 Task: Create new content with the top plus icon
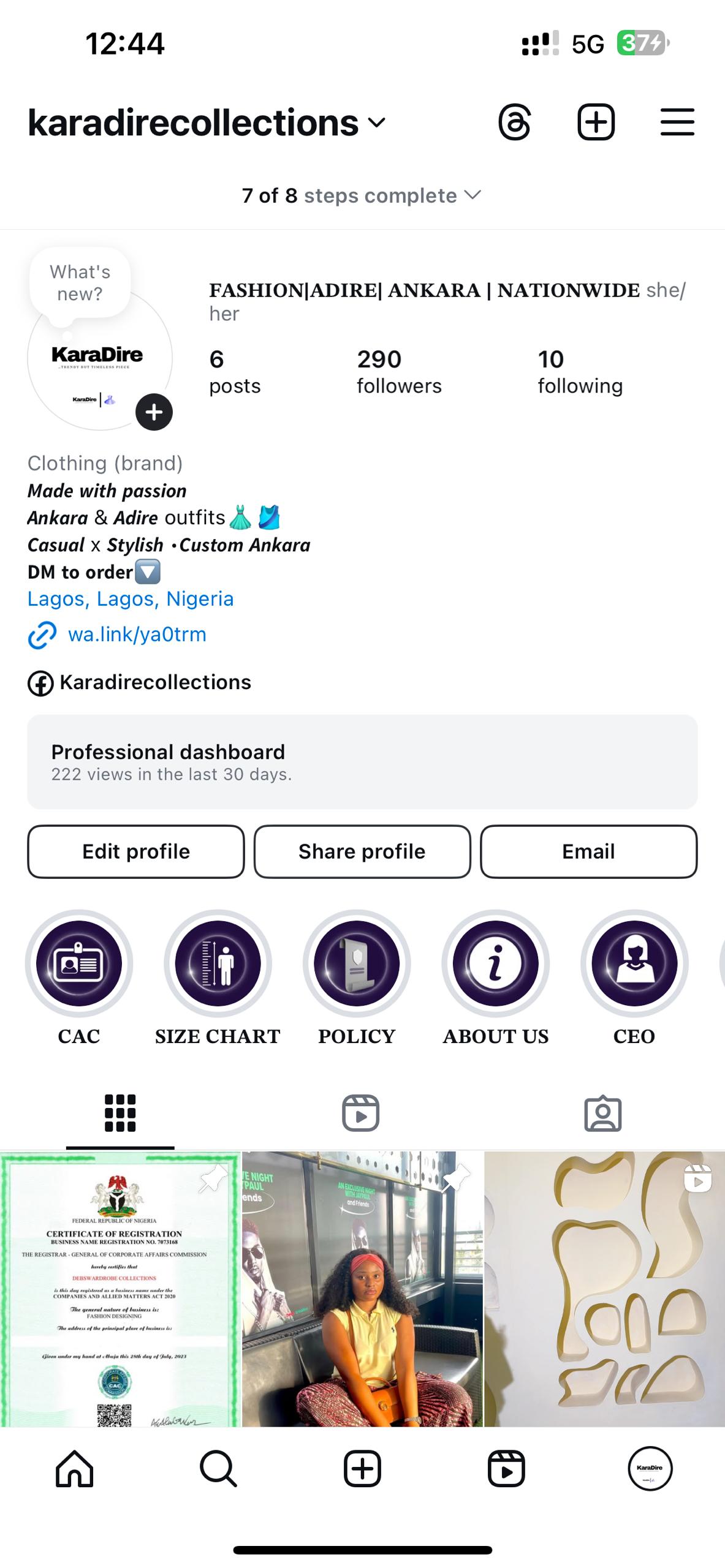click(x=596, y=123)
